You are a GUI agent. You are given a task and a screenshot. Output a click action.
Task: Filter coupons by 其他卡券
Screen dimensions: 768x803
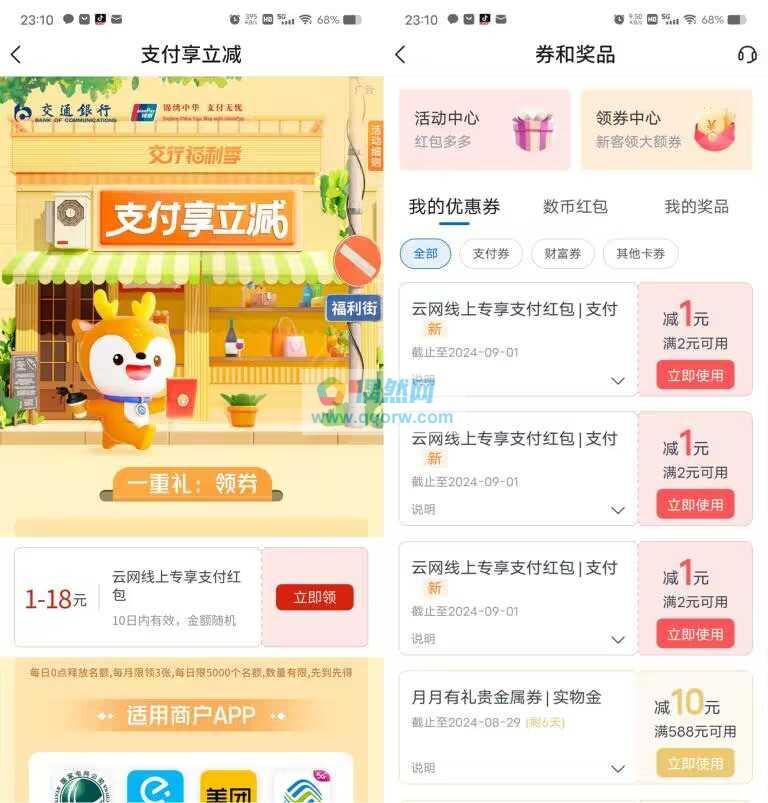click(640, 254)
